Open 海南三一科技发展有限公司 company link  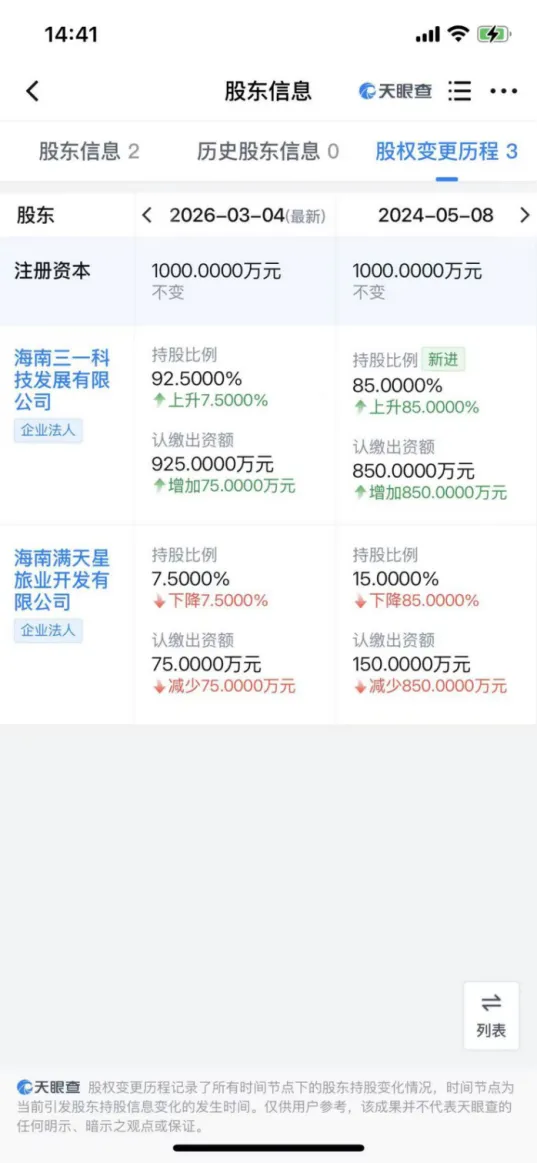pyautogui.click(x=62, y=380)
